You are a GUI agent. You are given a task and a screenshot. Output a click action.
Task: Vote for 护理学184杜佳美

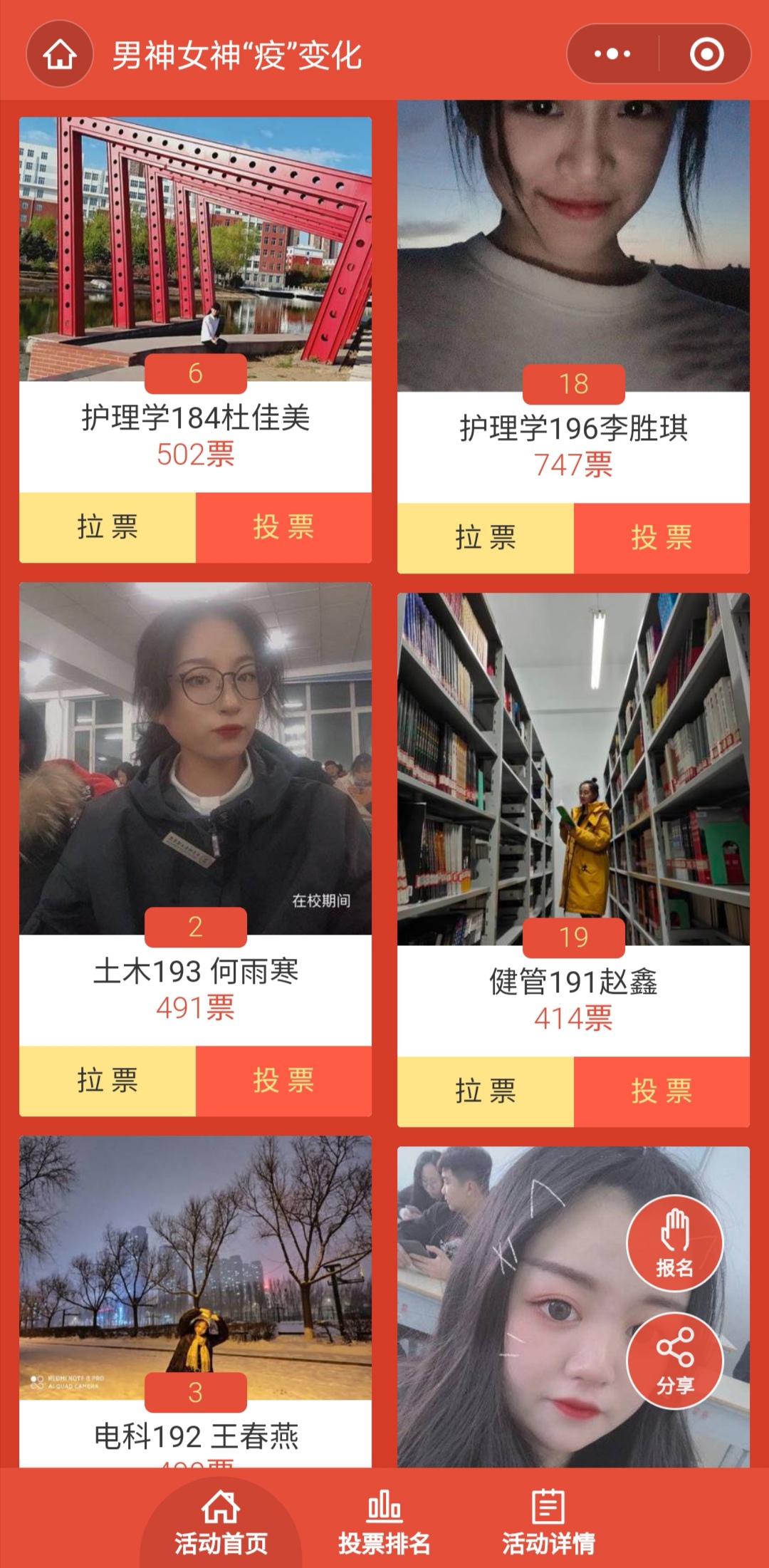coord(283,527)
